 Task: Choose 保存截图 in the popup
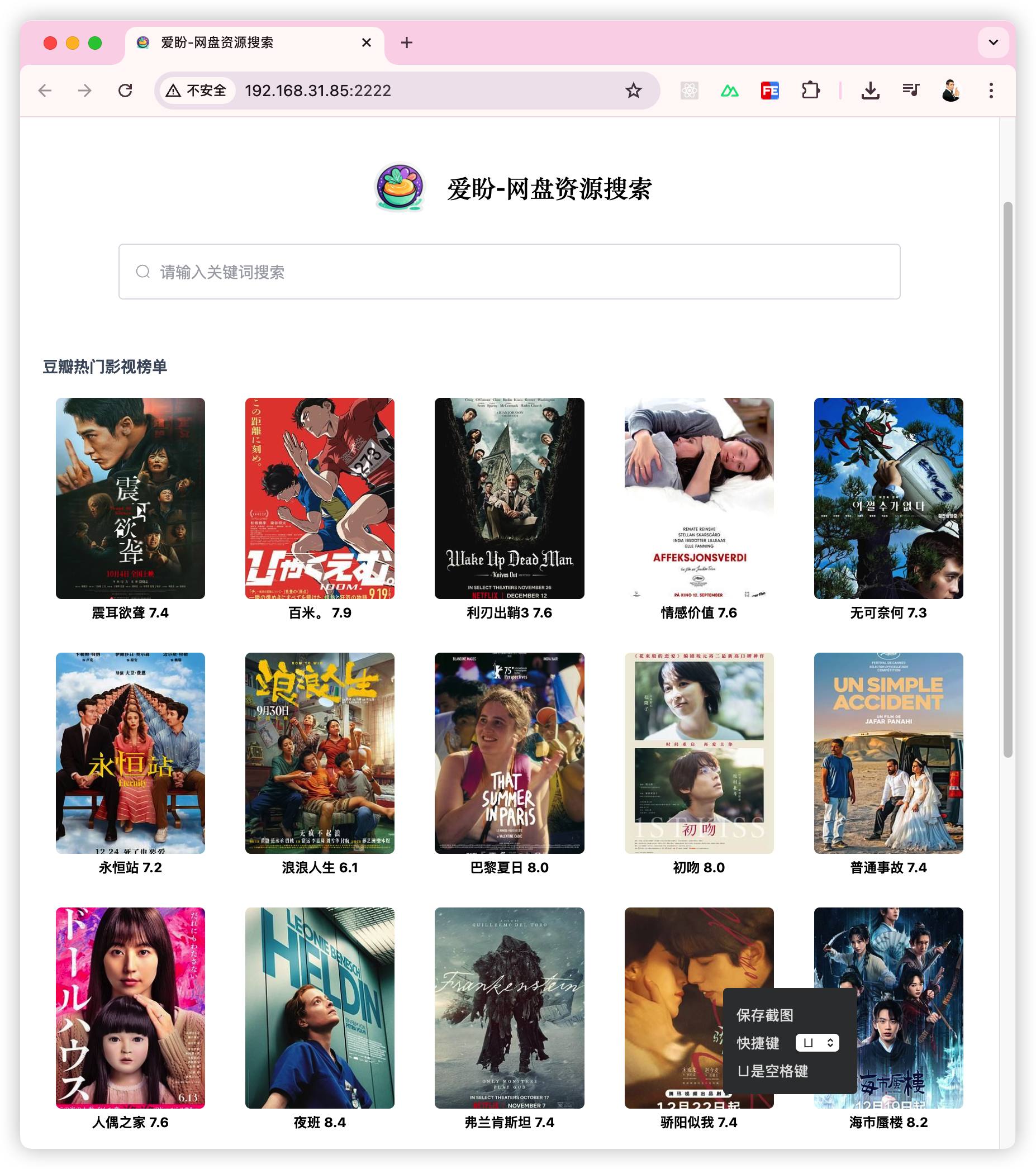(x=765, y=1015)
